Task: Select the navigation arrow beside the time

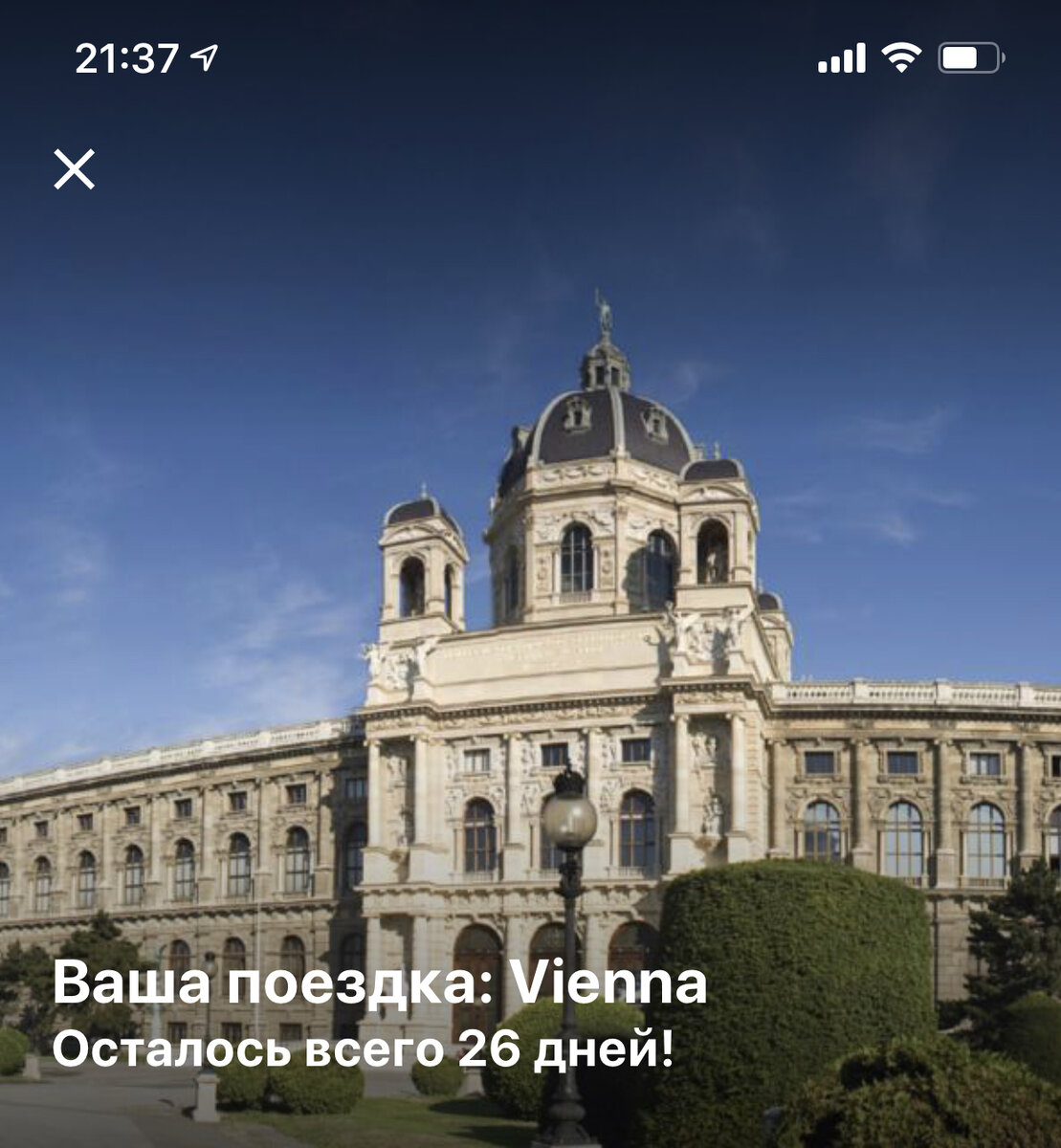Action: tap(204, 57)
